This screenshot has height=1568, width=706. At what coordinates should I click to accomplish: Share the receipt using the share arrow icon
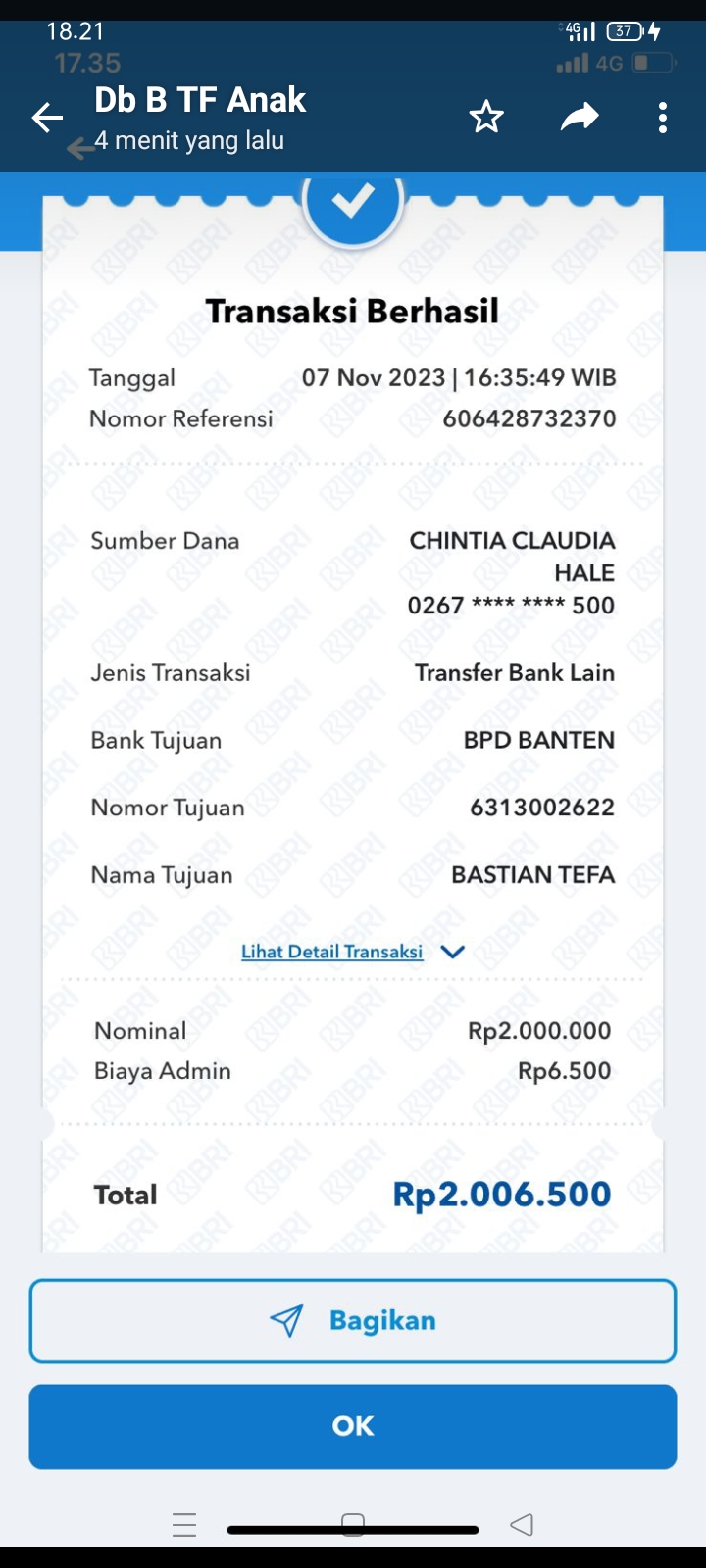point(579,117)
